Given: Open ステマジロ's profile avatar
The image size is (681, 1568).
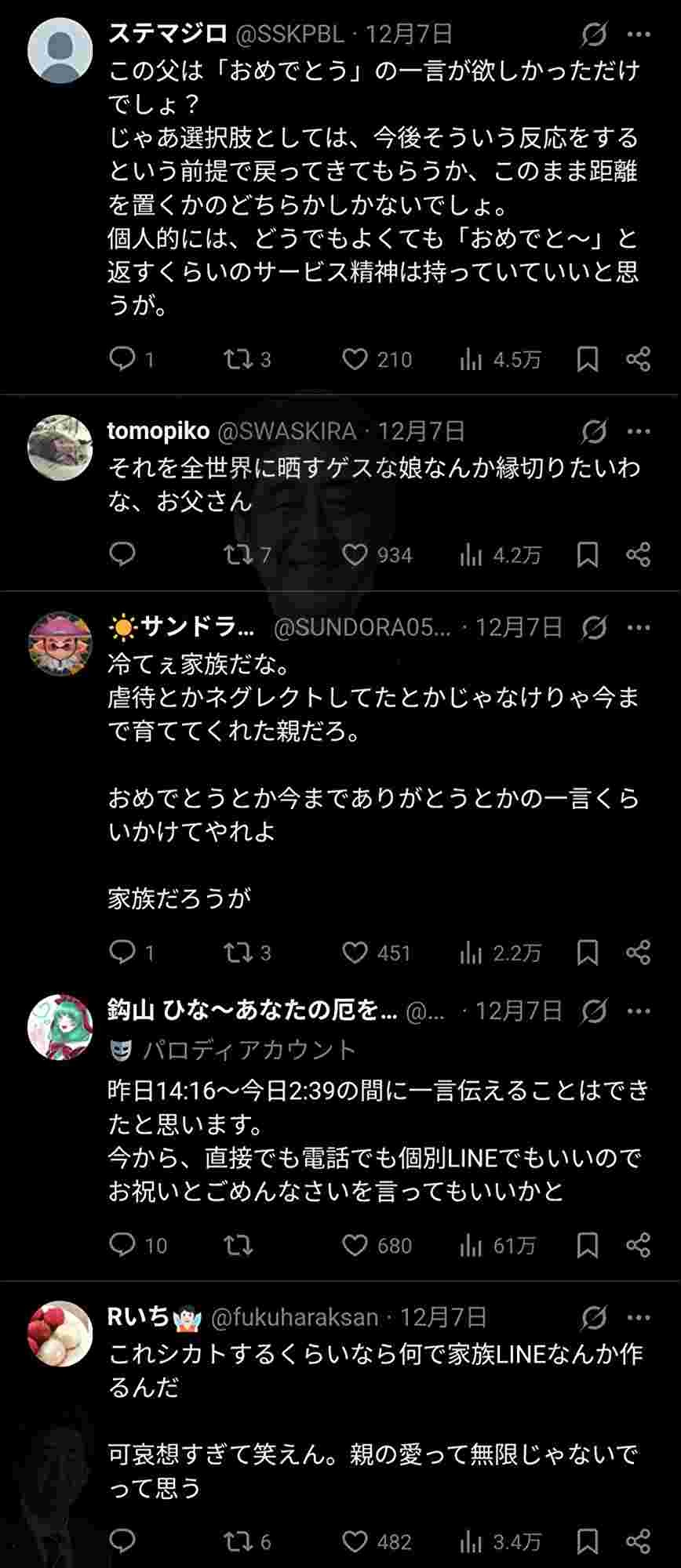Looking at the screenshot, I should [60, 50].
